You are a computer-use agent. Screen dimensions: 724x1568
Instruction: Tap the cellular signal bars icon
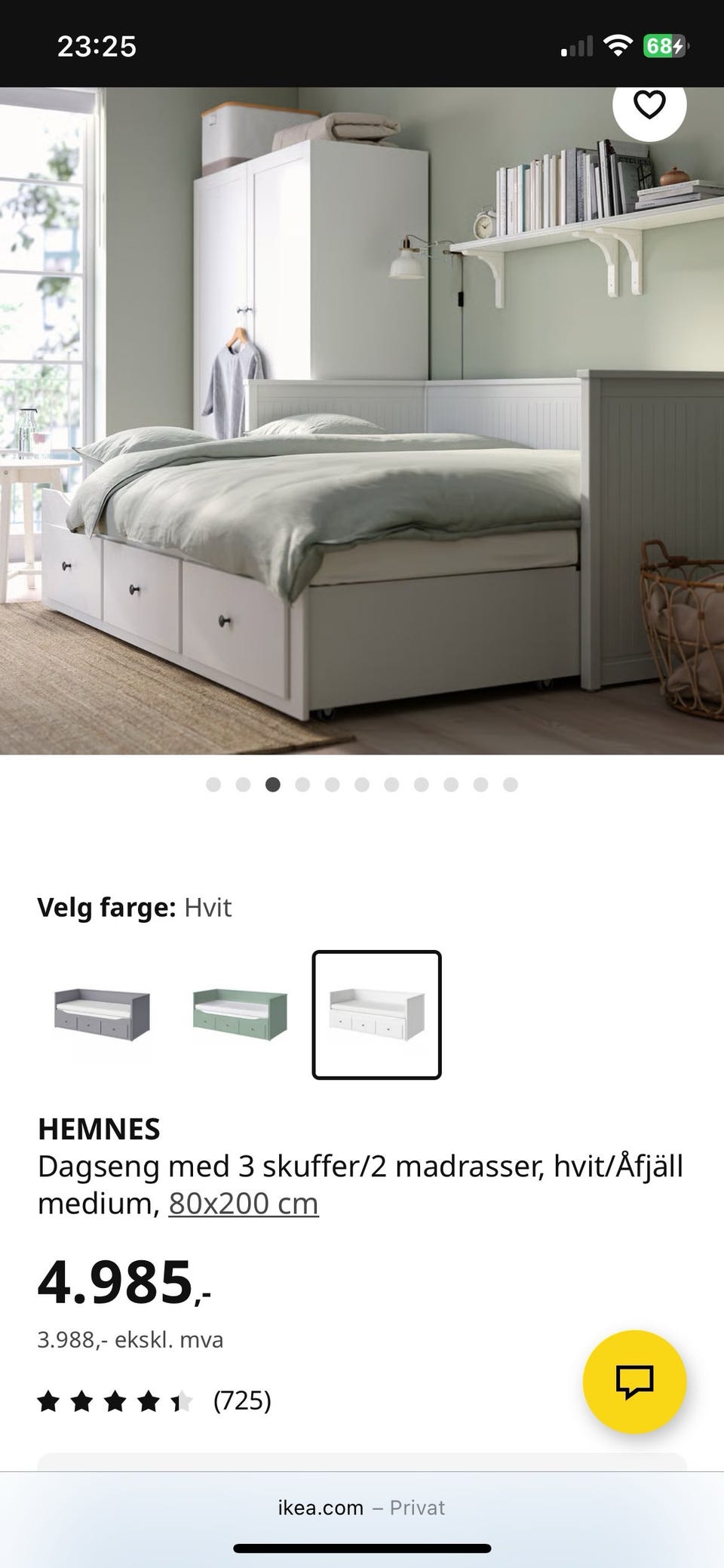575,47
